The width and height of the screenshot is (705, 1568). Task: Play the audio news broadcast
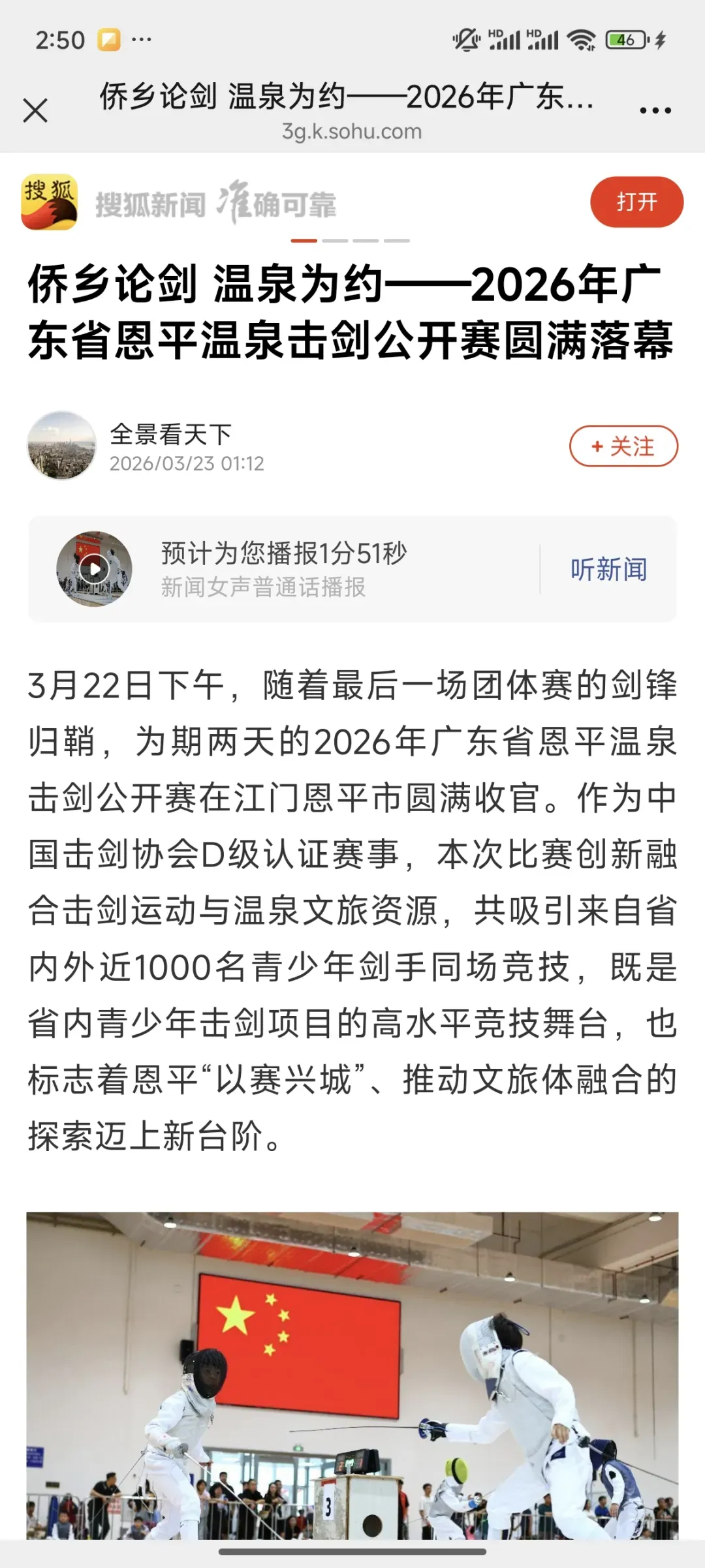pyautogui.click(x=95, y=569)
